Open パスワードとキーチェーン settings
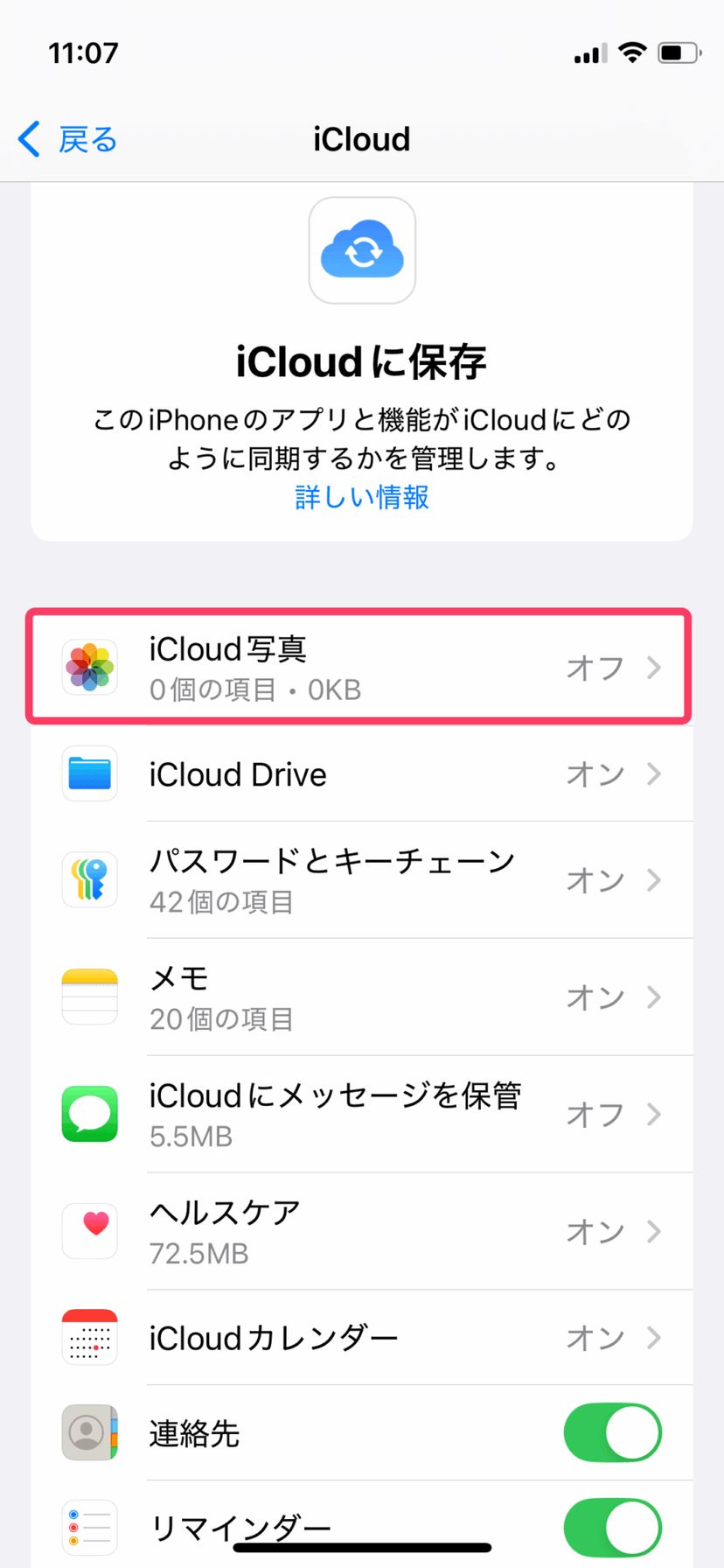The width and height of the screenshot is (724, 1568). click(x=360, y=880)
